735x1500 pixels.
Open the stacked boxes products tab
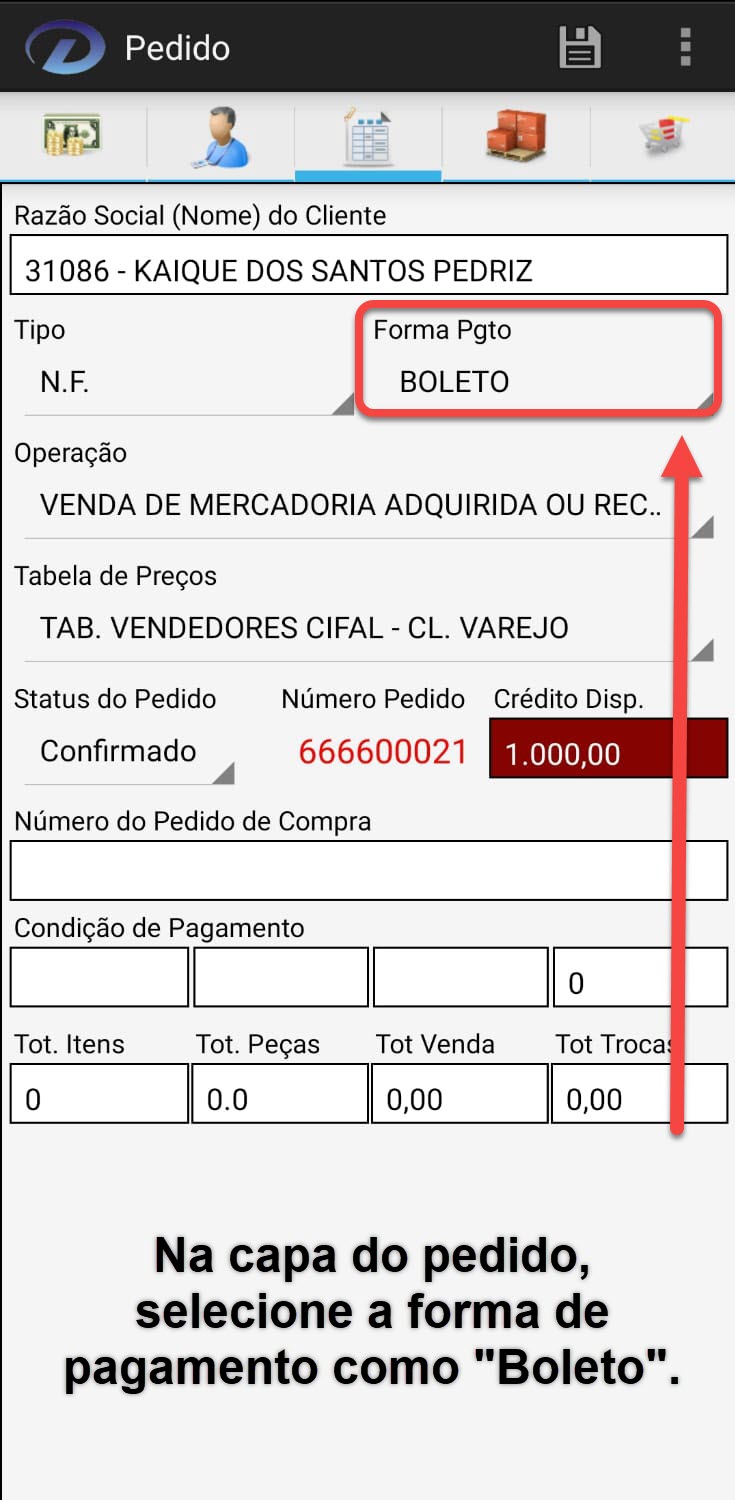[x=515, y=136]
